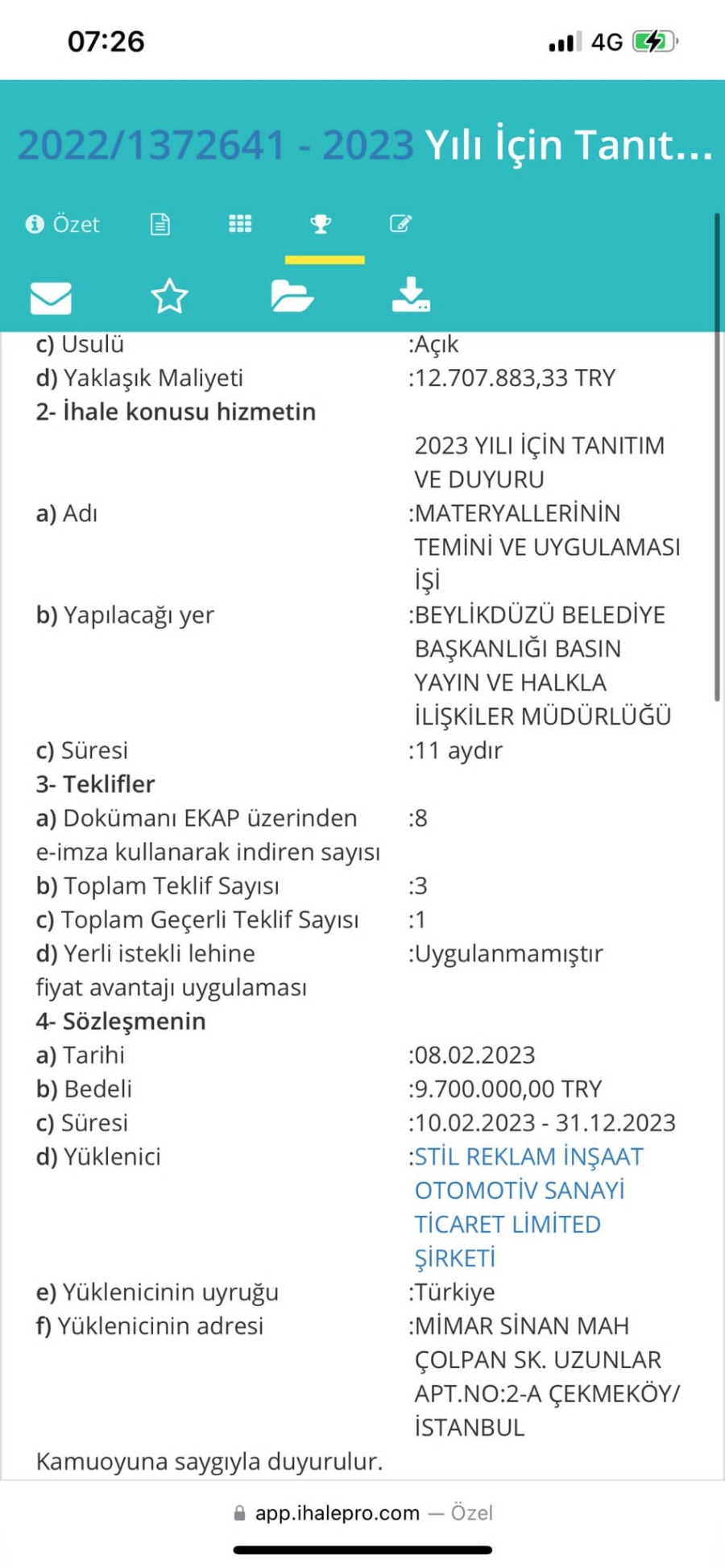Image resolution: width=725 pixels, height=1568 pixels.
Task: Open the edit note tab
Action: tap(400, 224)
